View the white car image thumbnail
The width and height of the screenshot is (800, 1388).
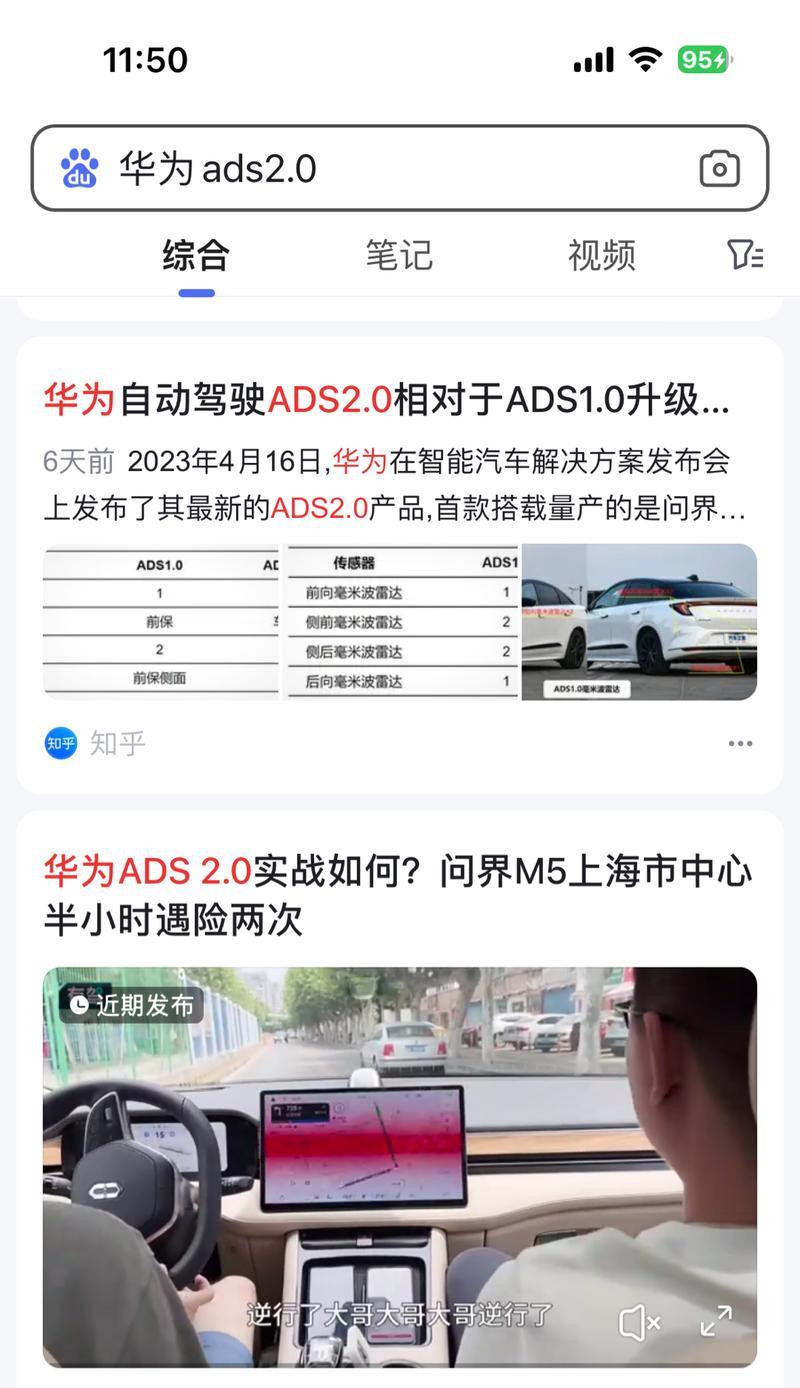[x=639, y=622]
